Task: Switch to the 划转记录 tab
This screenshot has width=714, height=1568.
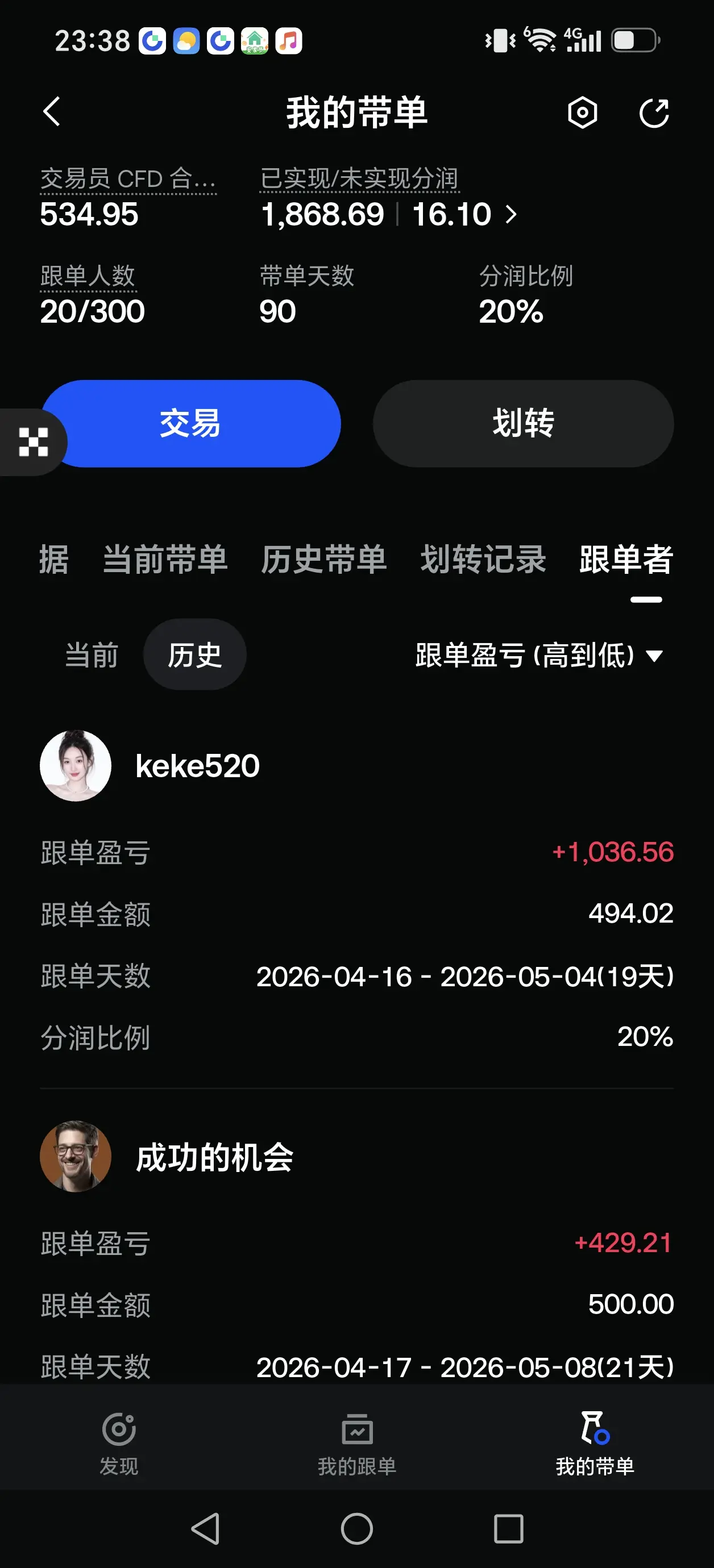Action: (x=483, y=560)
